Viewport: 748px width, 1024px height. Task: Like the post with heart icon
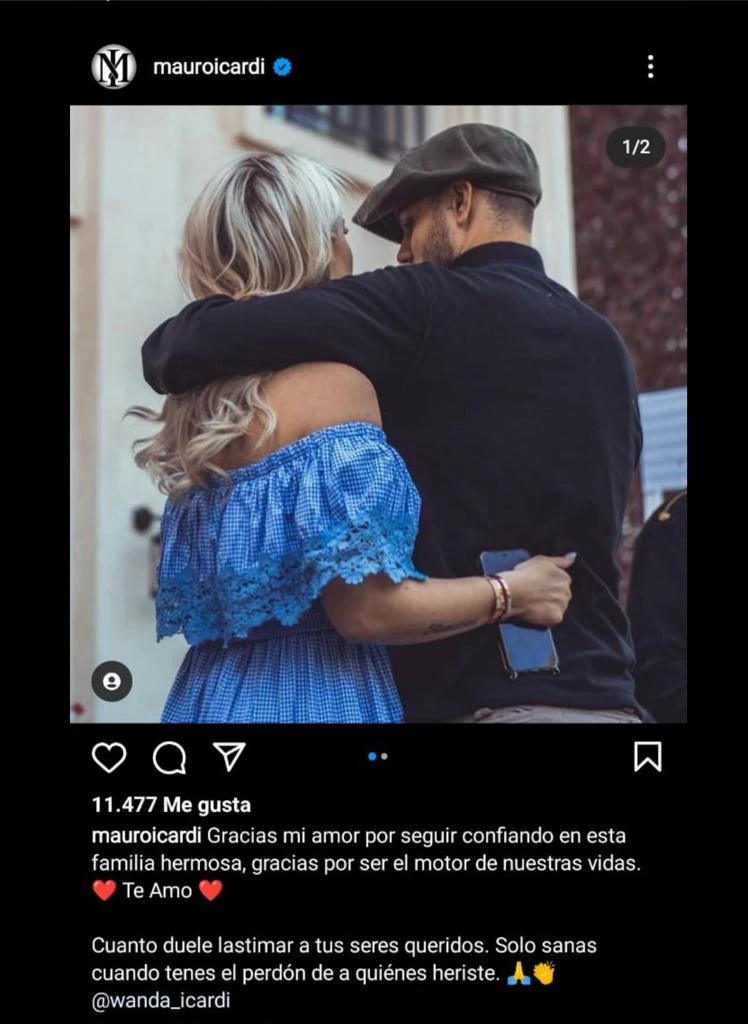[109, 757]
